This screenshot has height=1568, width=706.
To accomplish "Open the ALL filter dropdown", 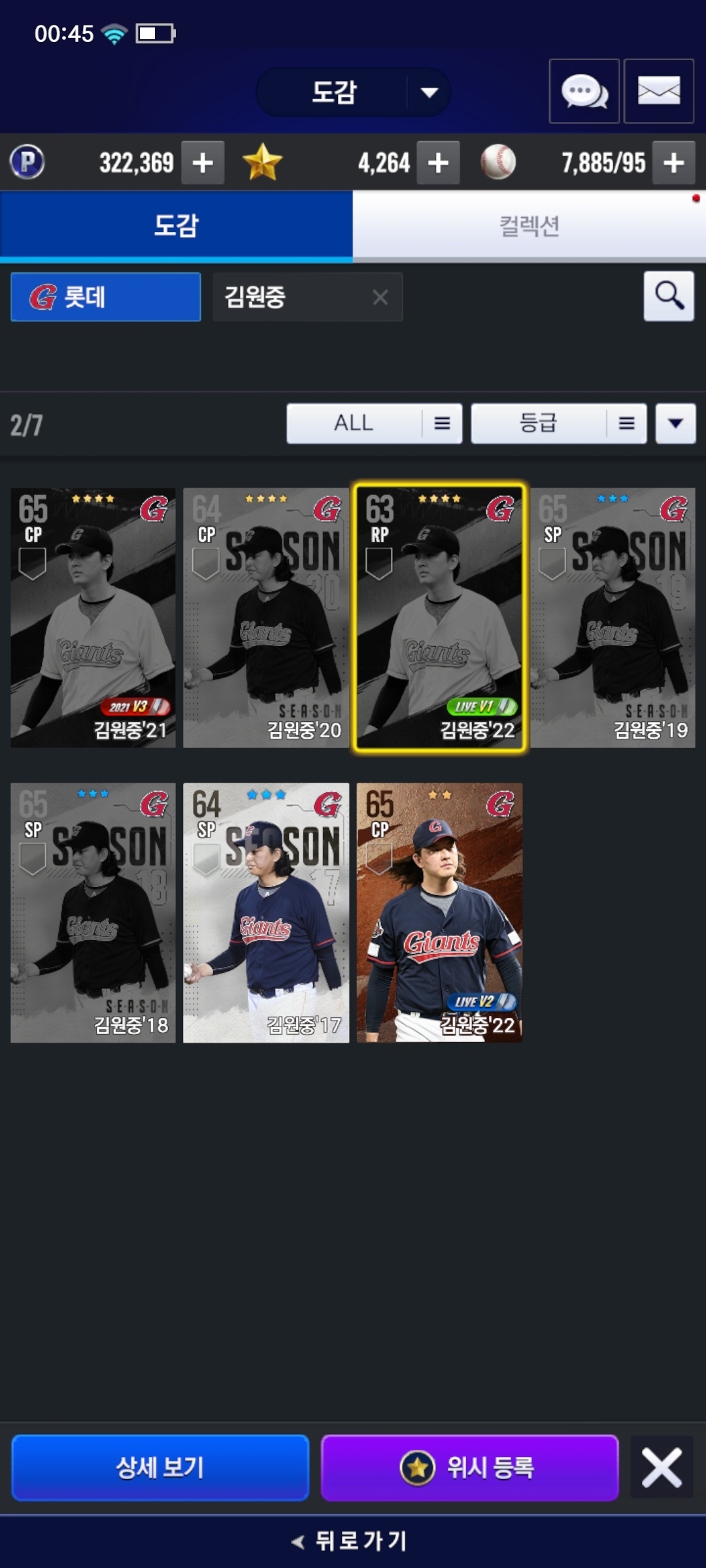I will [374, 423].
